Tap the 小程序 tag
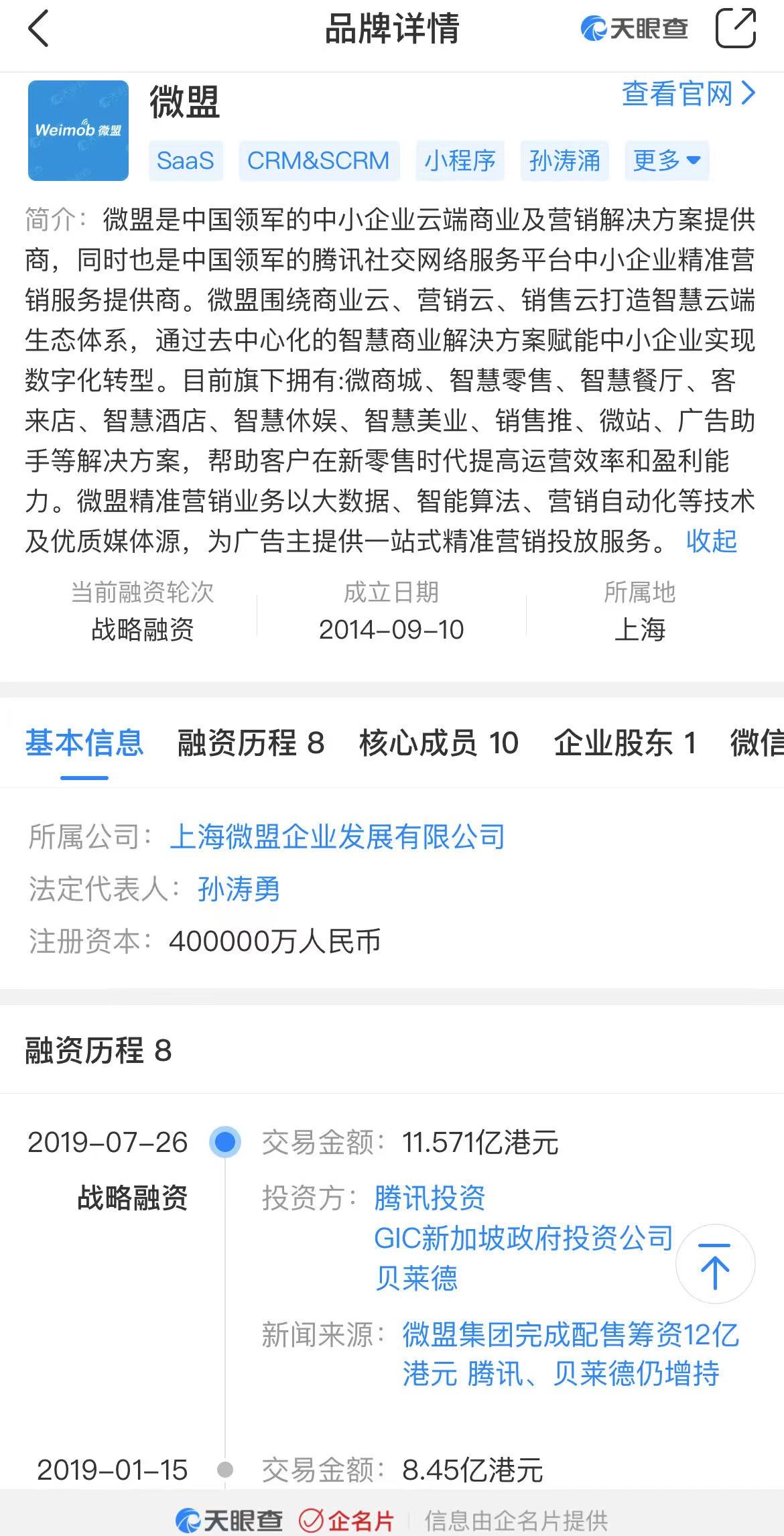784x1536 pixels. click(x=460, y=161)
